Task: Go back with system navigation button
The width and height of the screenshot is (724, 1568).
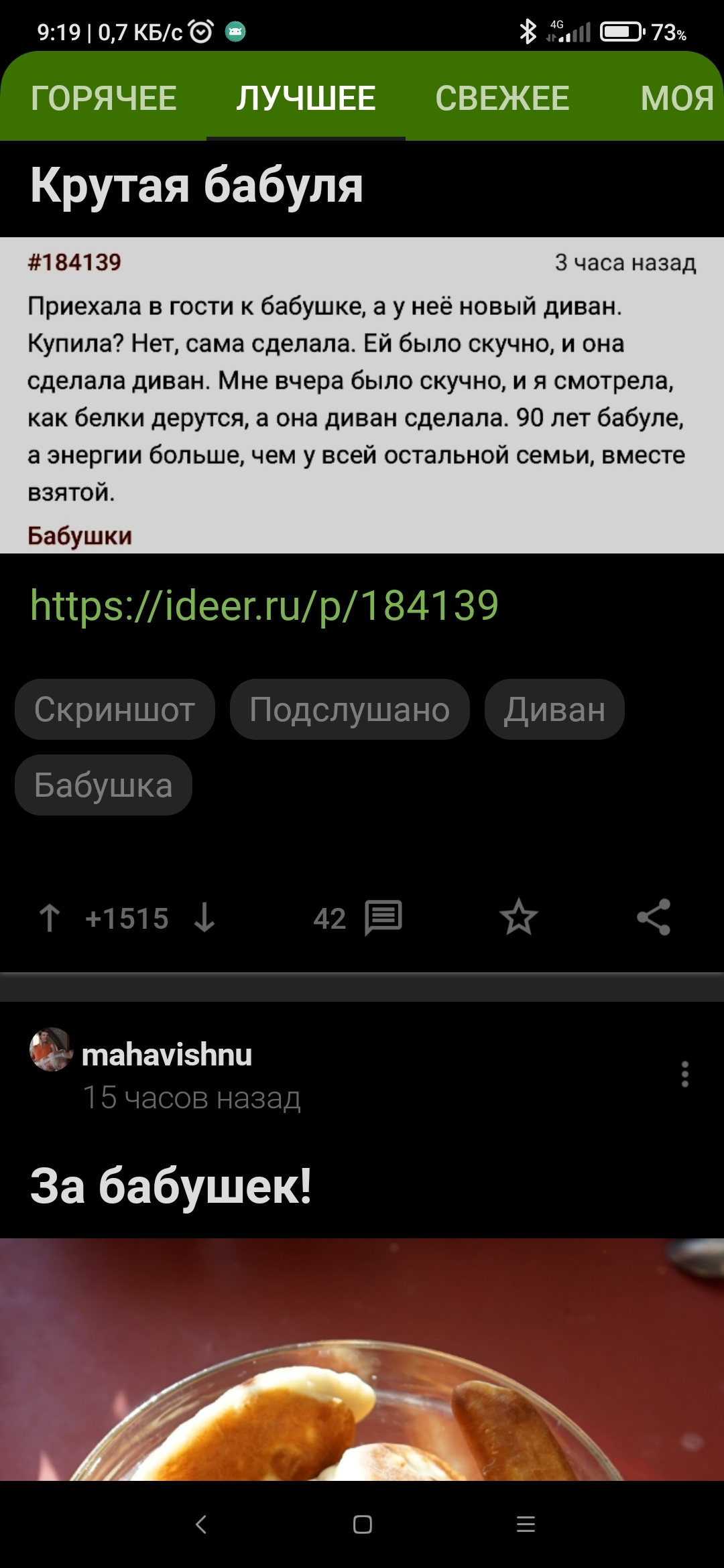Action: tap(200, 1524)
